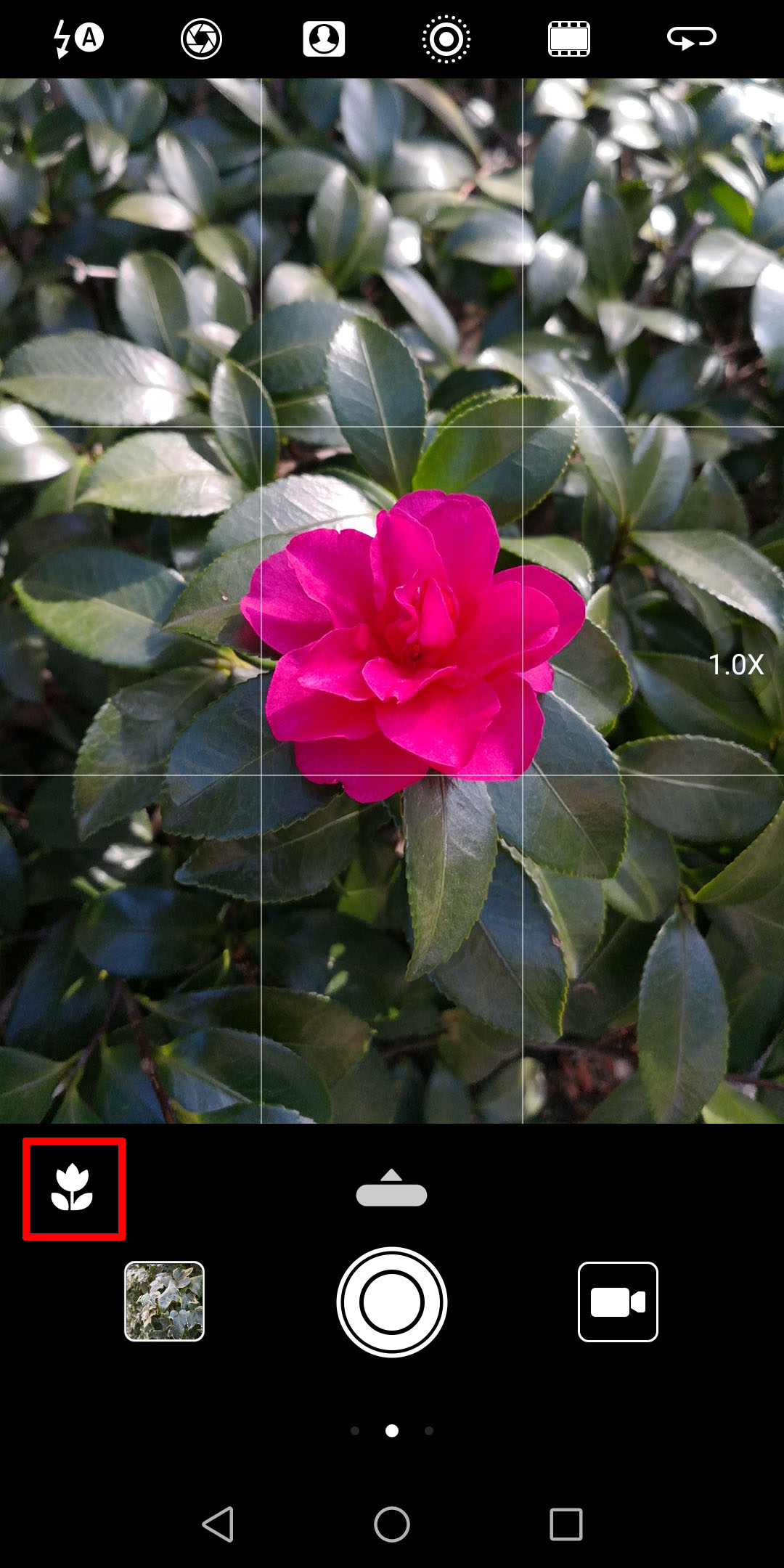
Task: Expand the pro mode settings handle
Action: [391, 1188]
